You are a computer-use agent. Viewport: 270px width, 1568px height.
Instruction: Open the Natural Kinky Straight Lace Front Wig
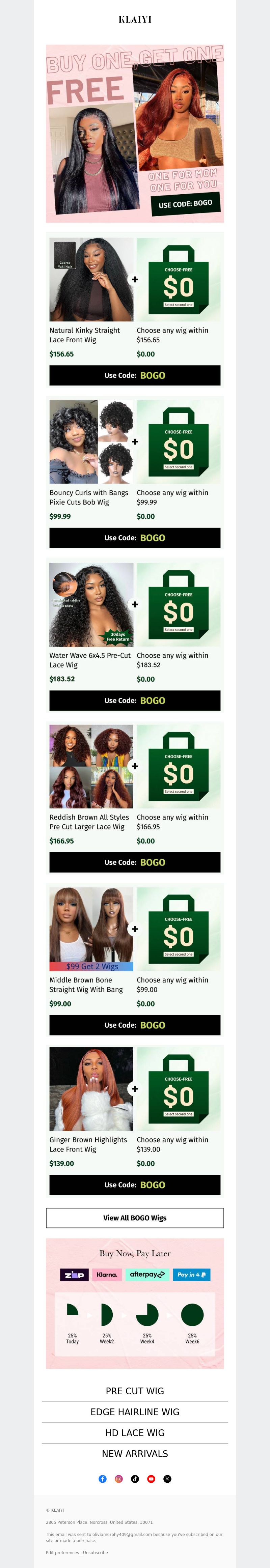(91, 279)
